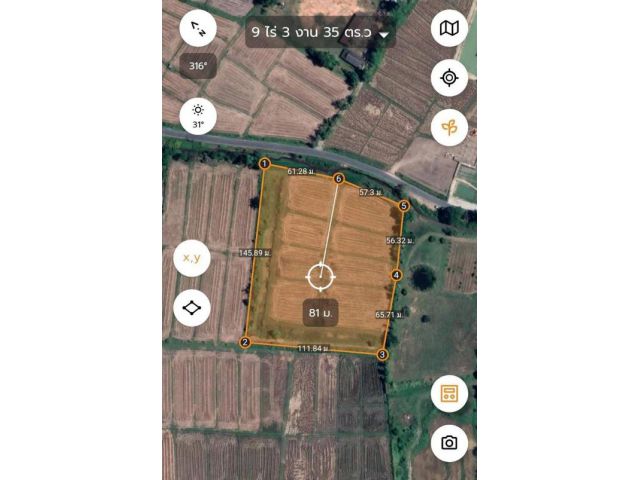Image resolution: width=640 pixels, height=480 pixels.
Task: Open the plant leaf icon
Action: [449, 127]
